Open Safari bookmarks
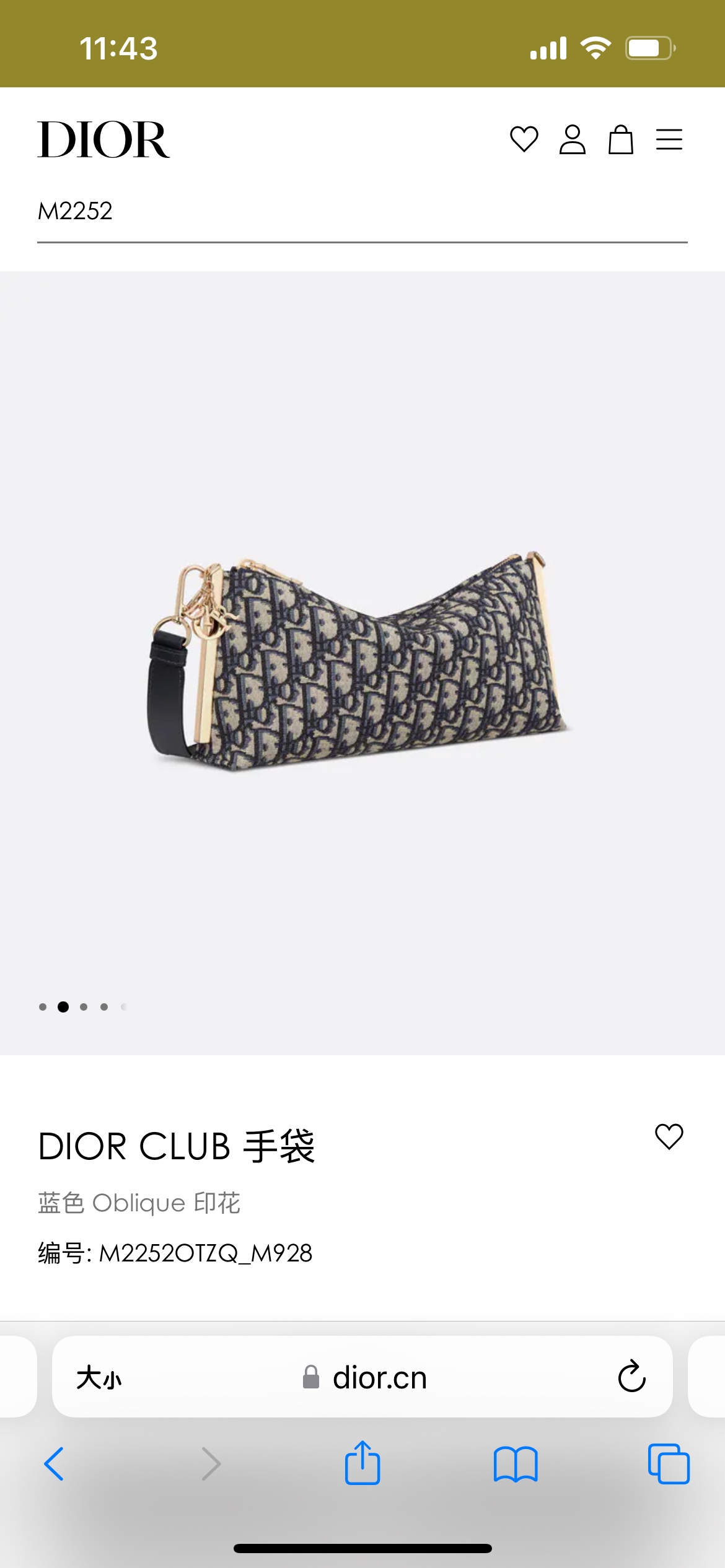Screen dimensions: 725x1568 [516, 1464]
